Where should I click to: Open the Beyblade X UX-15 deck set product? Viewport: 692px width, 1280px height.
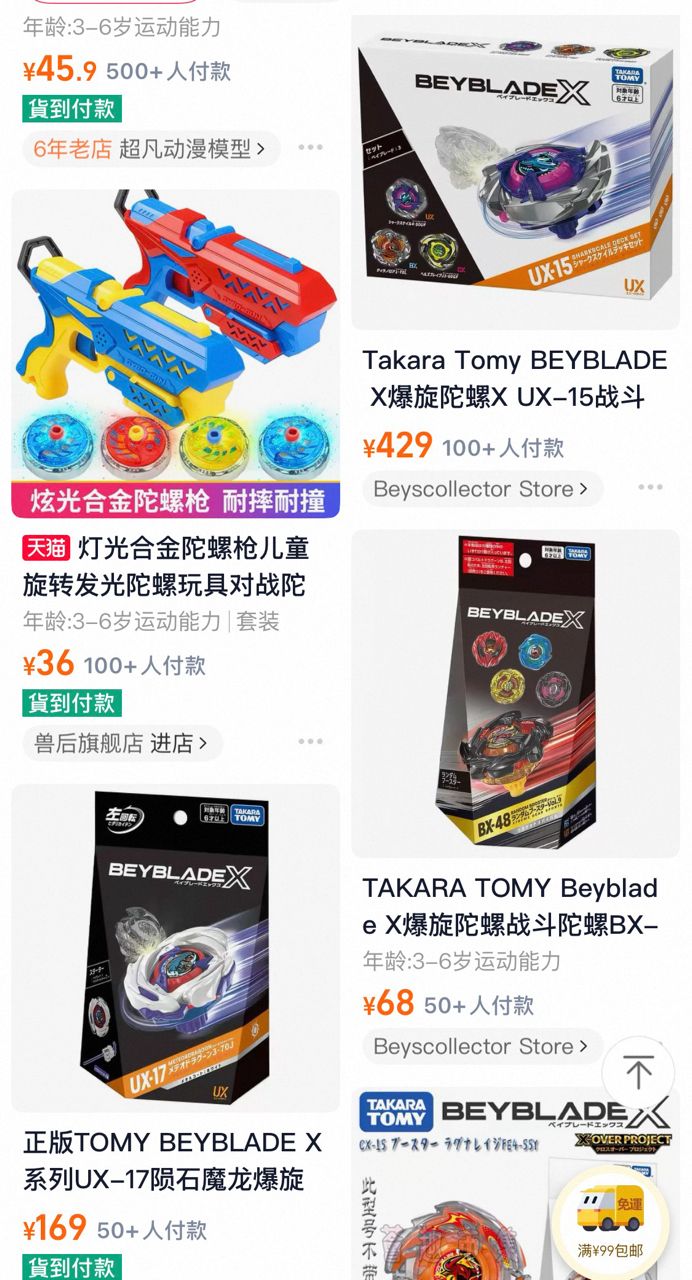click(x=515, y=172)
